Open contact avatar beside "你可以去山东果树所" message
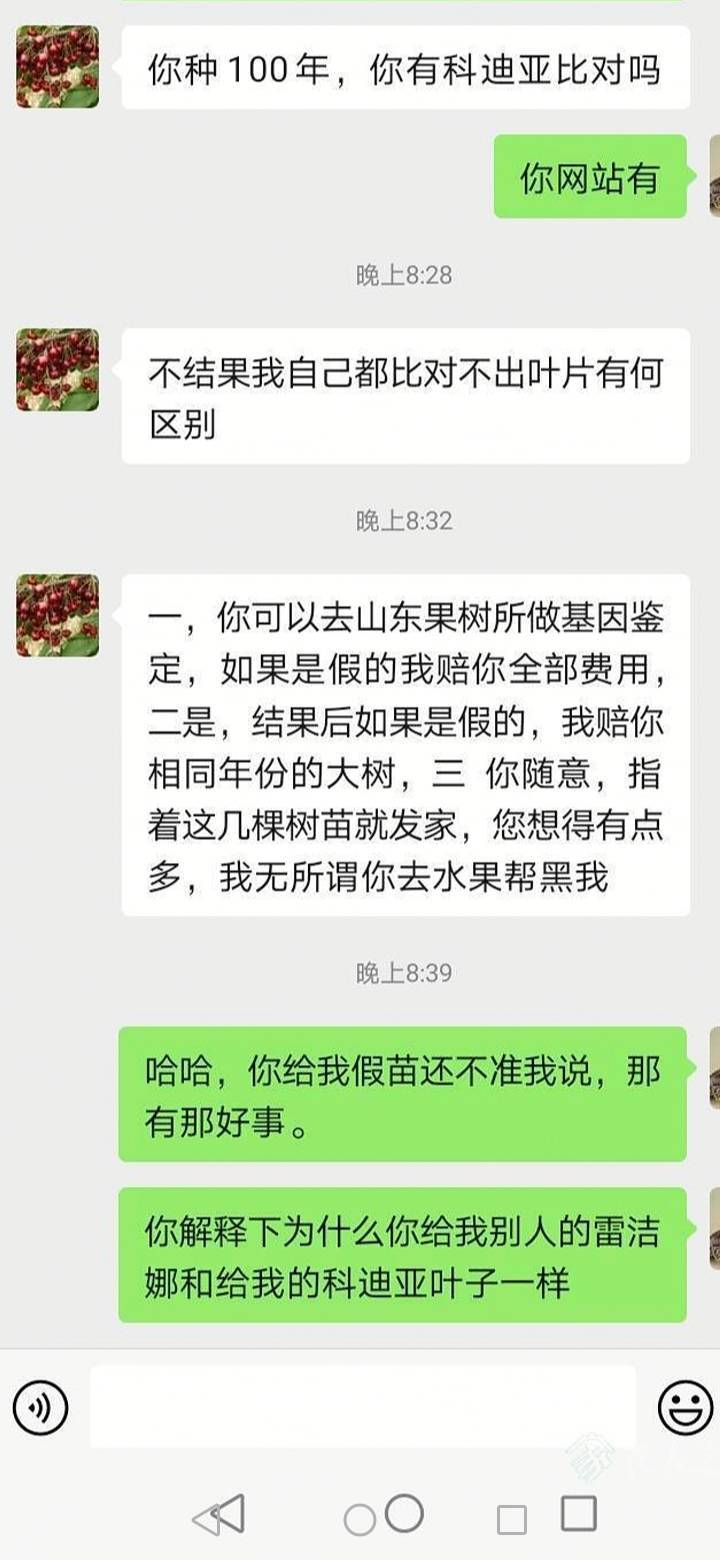This screenshot has width=720, height=1560. 58,615
